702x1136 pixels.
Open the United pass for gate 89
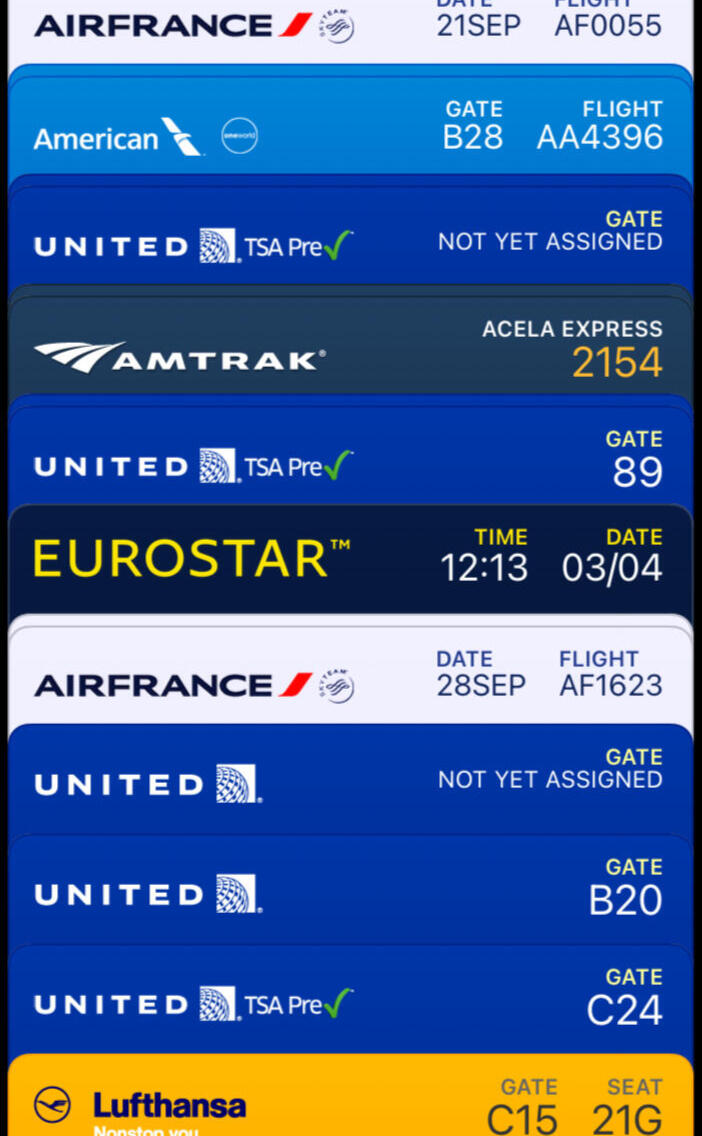pyautogui.click(x=350, y=460)
